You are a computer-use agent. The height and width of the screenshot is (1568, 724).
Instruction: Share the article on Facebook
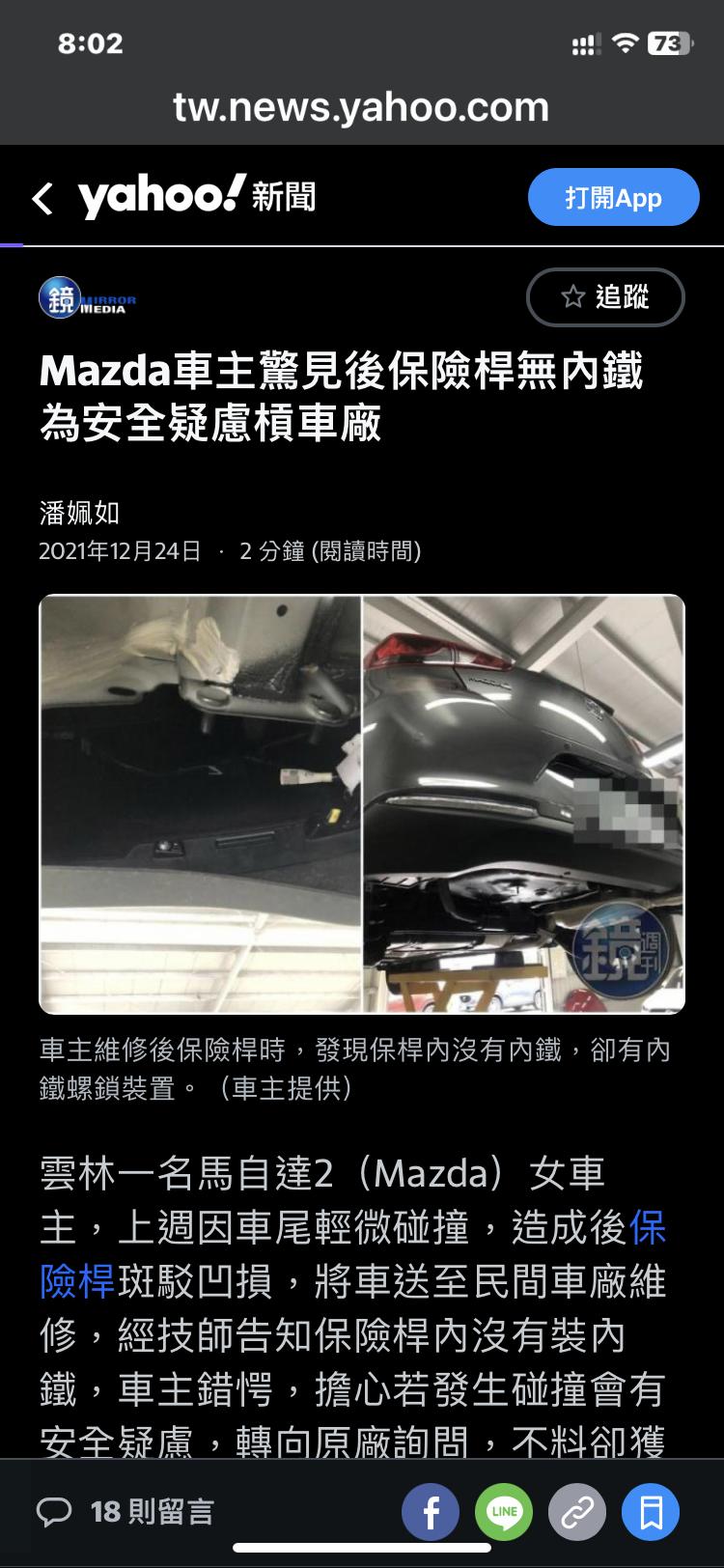click(430, 1512)
